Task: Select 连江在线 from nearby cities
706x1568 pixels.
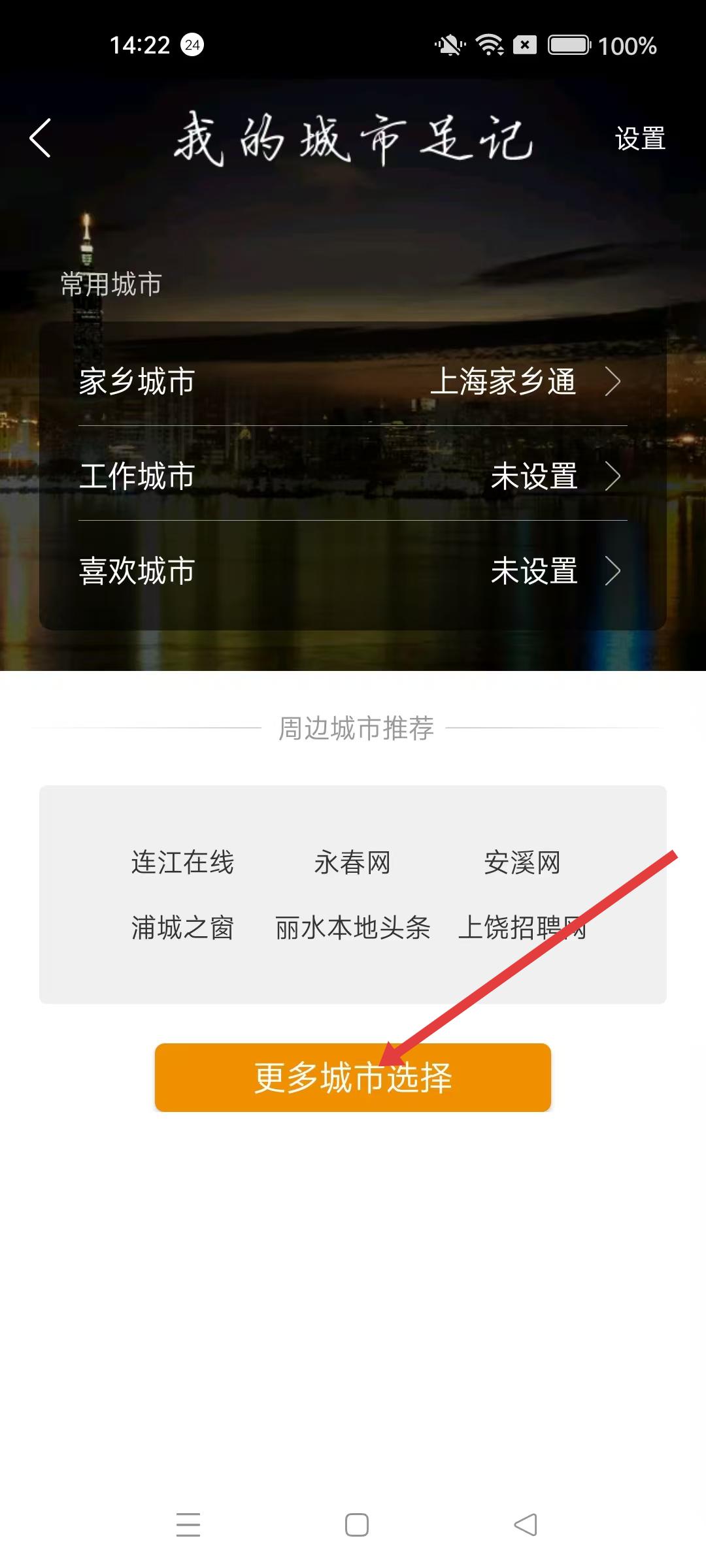Action: (x=182, y=862)
